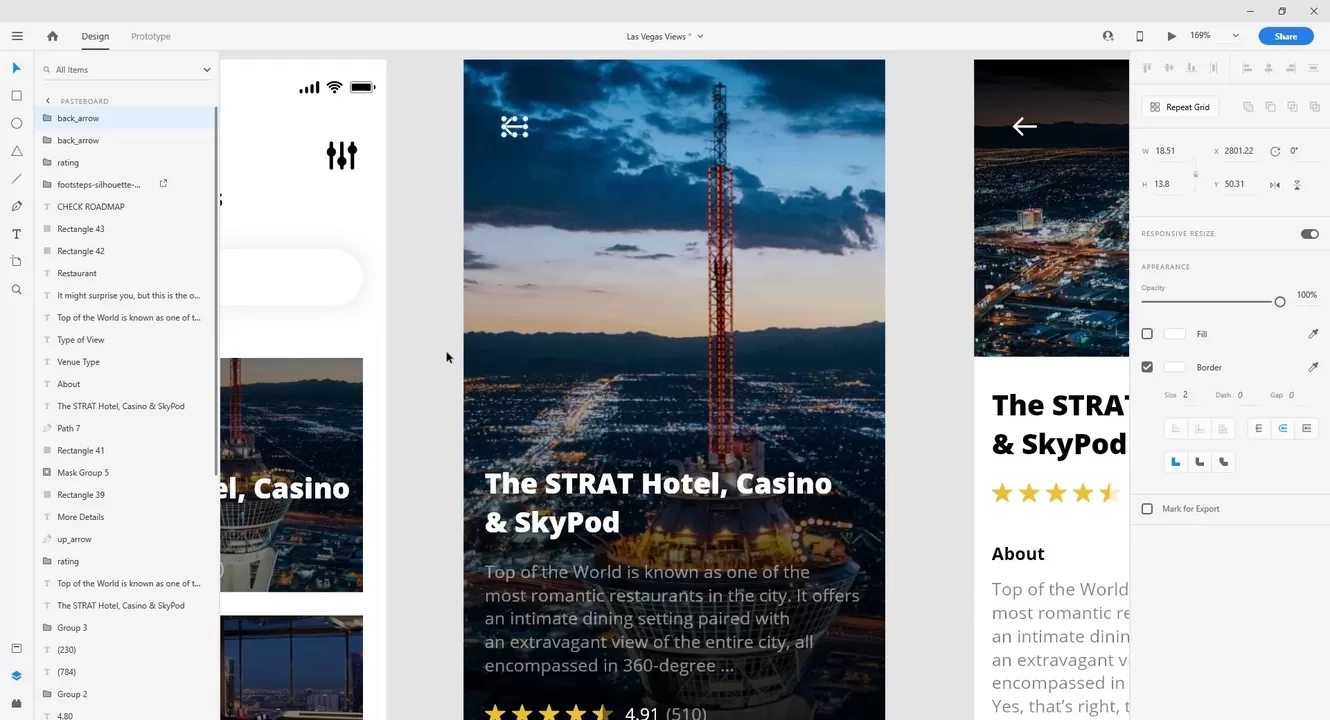Open the hamburger menu
The height and width of the screenshot is (720, 1330).
coord(17,36)
